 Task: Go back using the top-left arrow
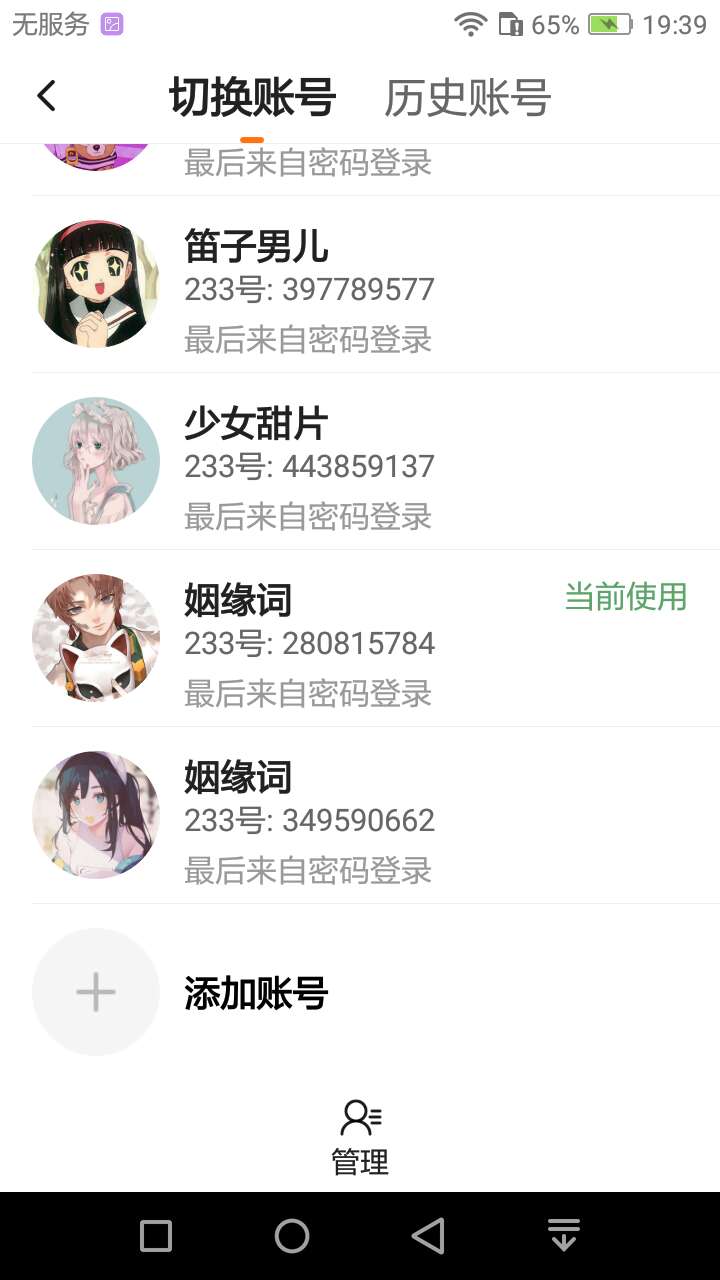46,97
